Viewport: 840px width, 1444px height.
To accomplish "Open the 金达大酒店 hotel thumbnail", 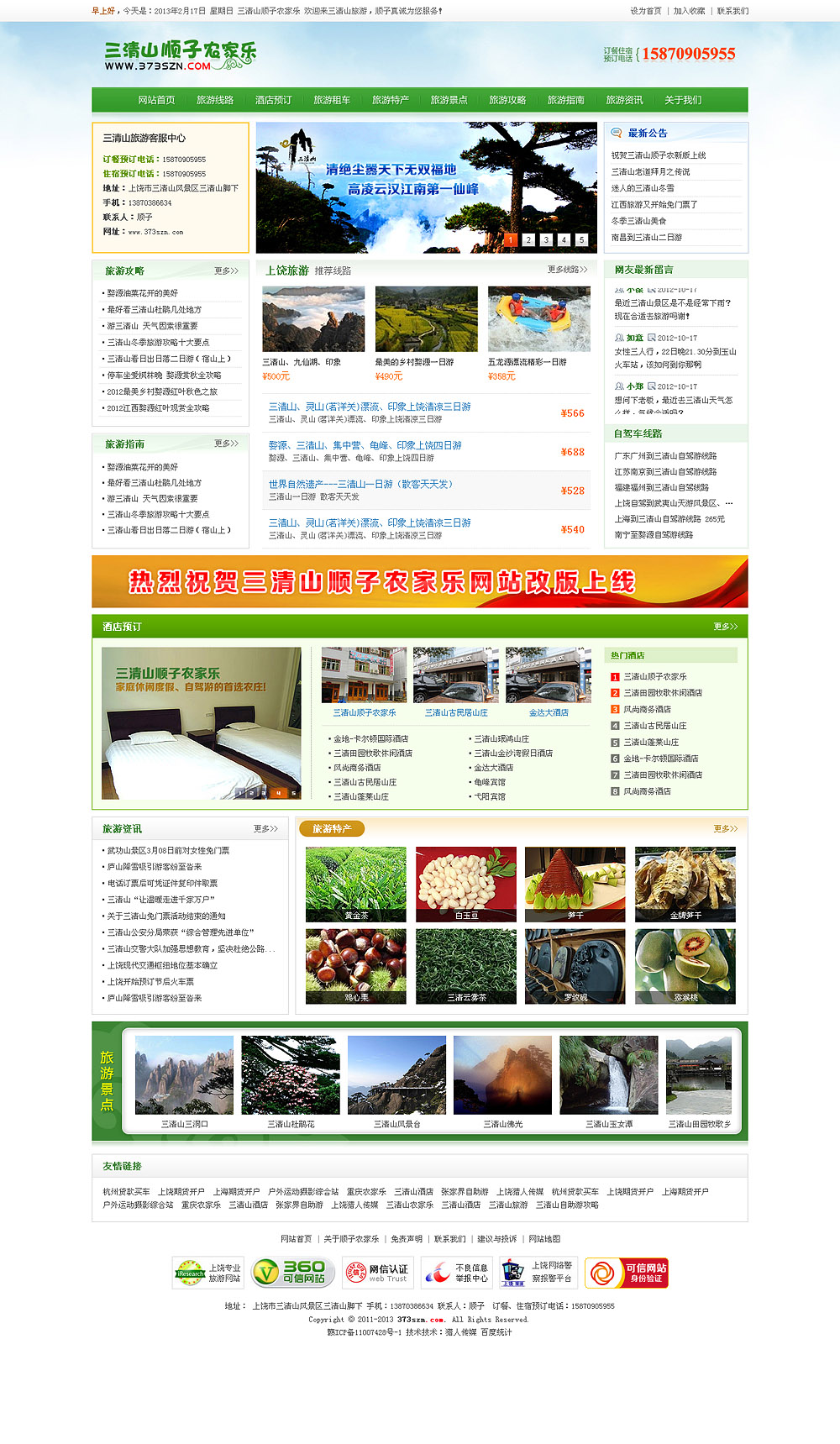I will (x=549, y=675).
